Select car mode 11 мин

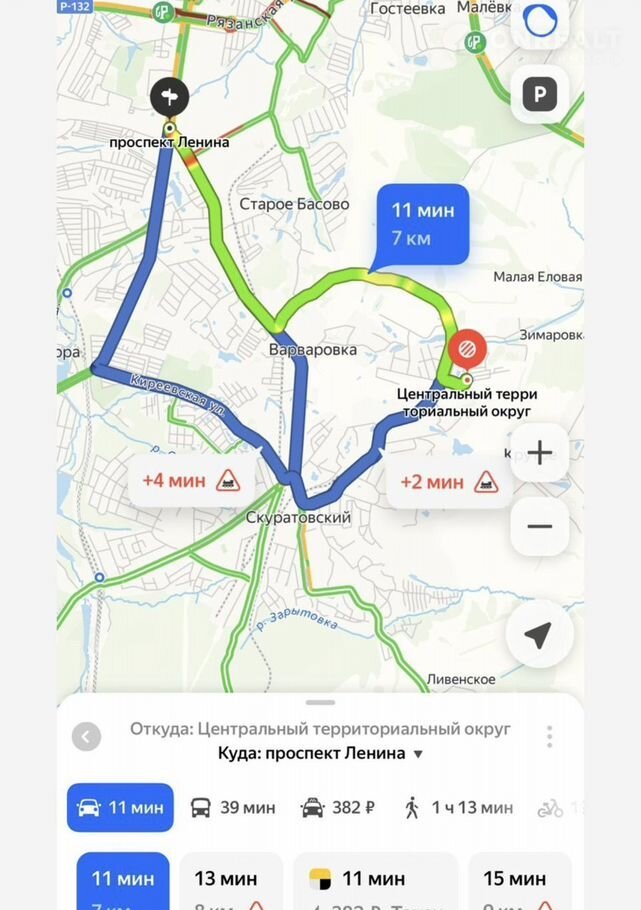click(120, 807)
